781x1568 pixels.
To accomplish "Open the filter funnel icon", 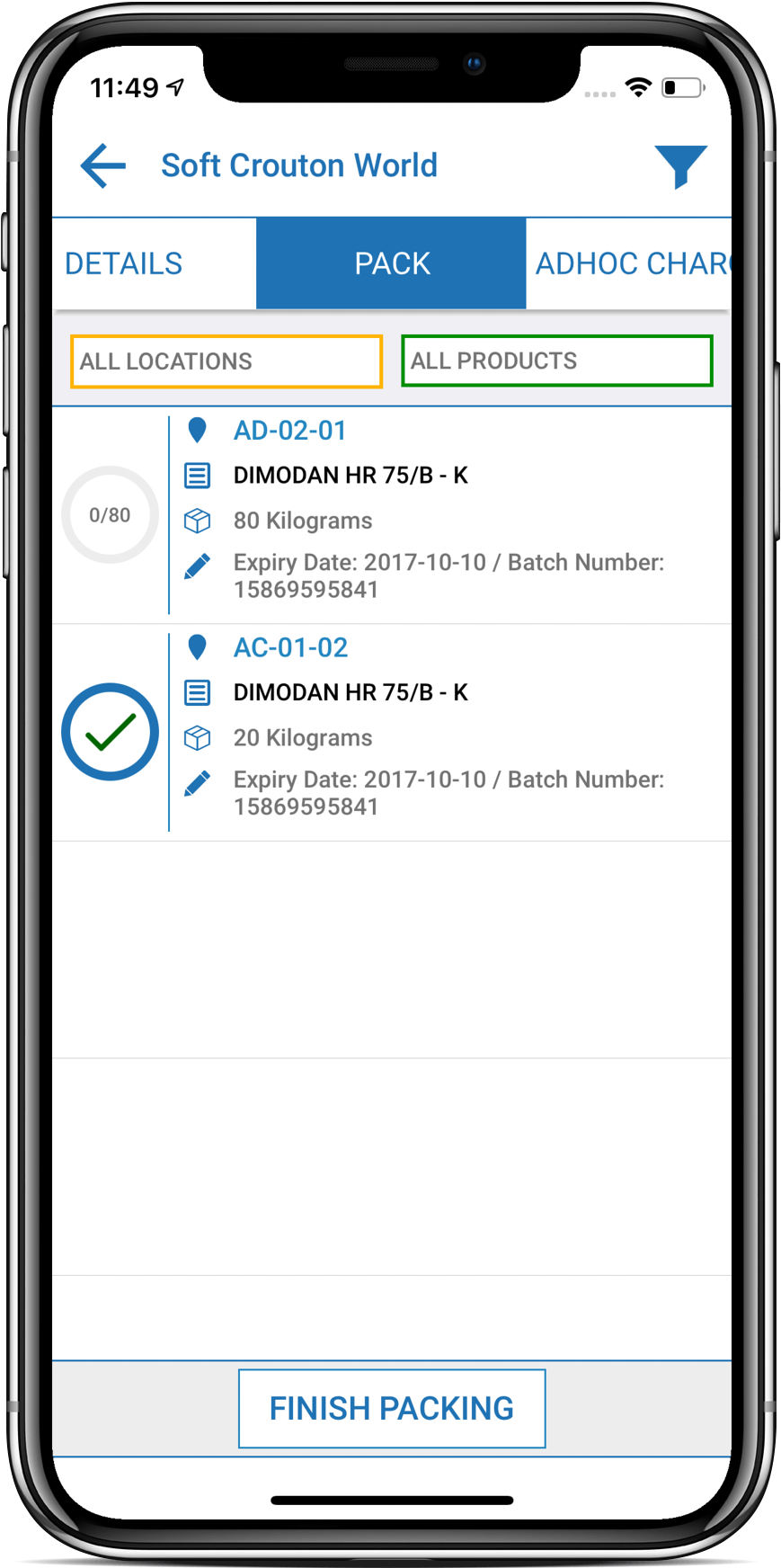I will [x=680, y=166].
